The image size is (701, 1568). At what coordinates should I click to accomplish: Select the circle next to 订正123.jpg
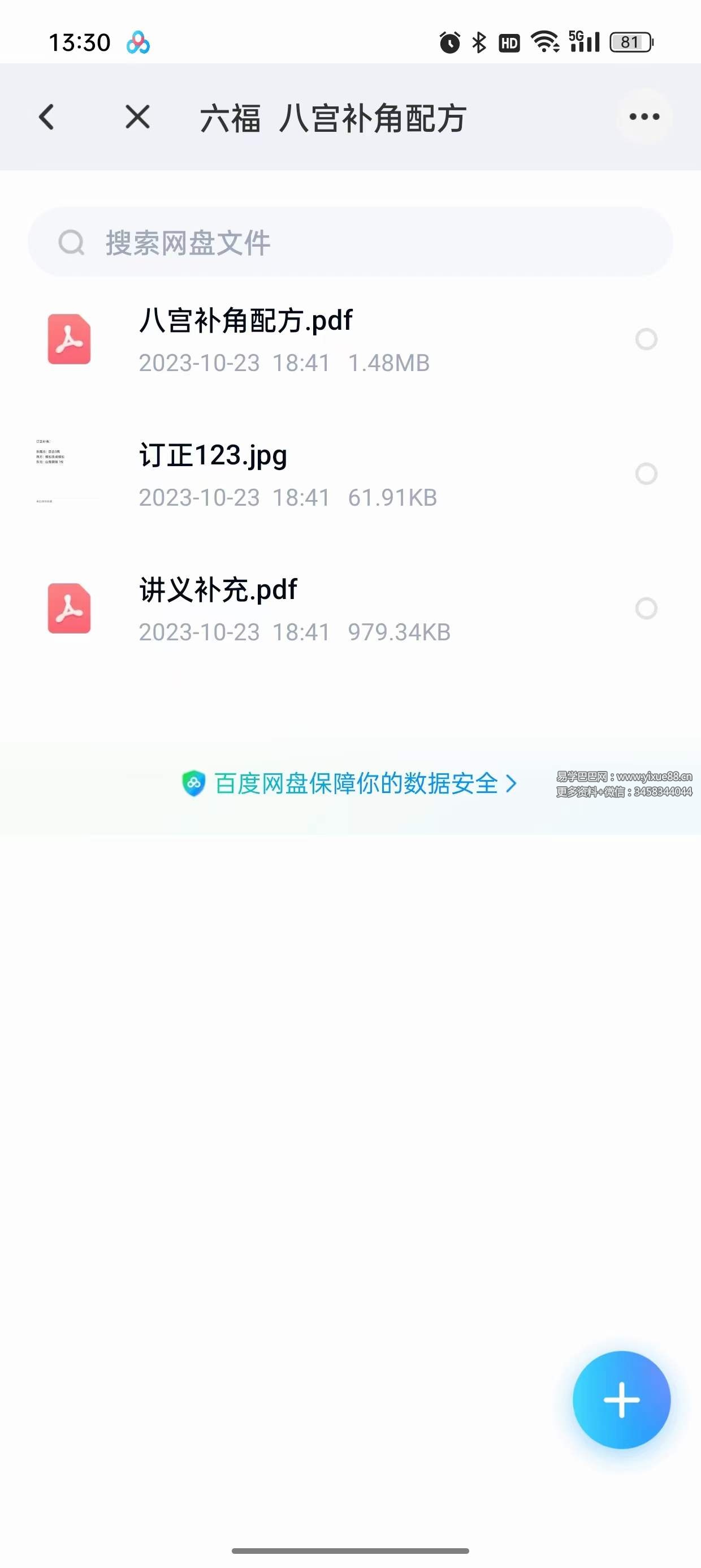pos(647,475)
